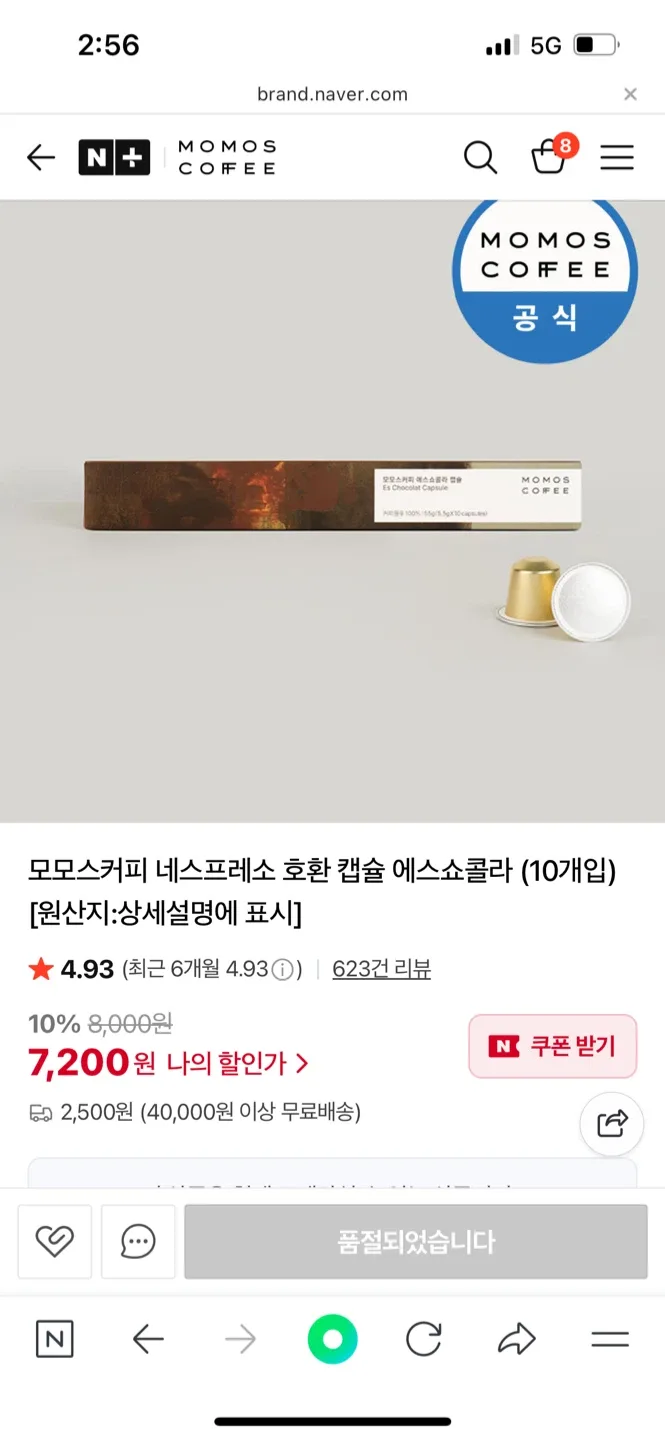View the 623건 리뷰 reviews link
Screen dimensions: 665x1440
point(381,968)
